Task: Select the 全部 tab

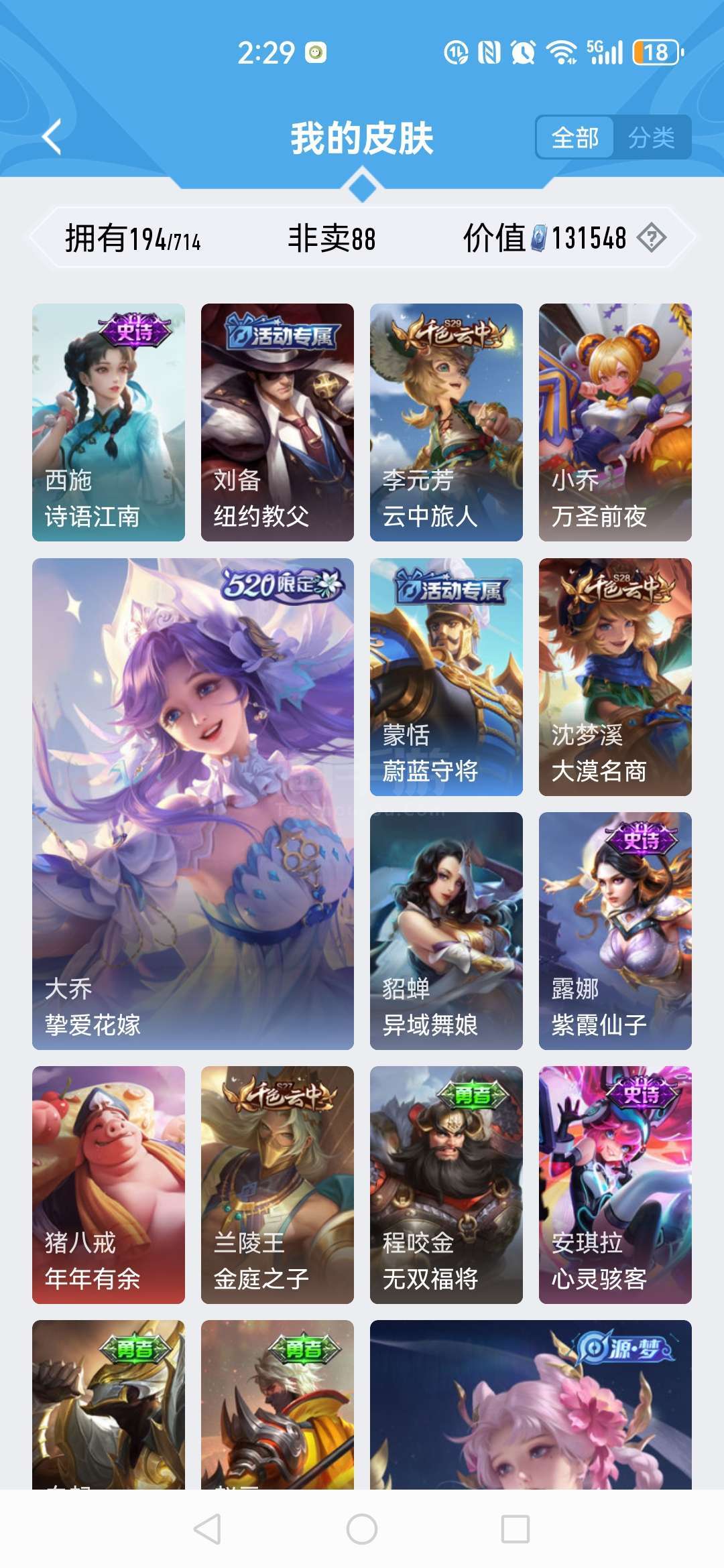Action: (x=575, y=138)
